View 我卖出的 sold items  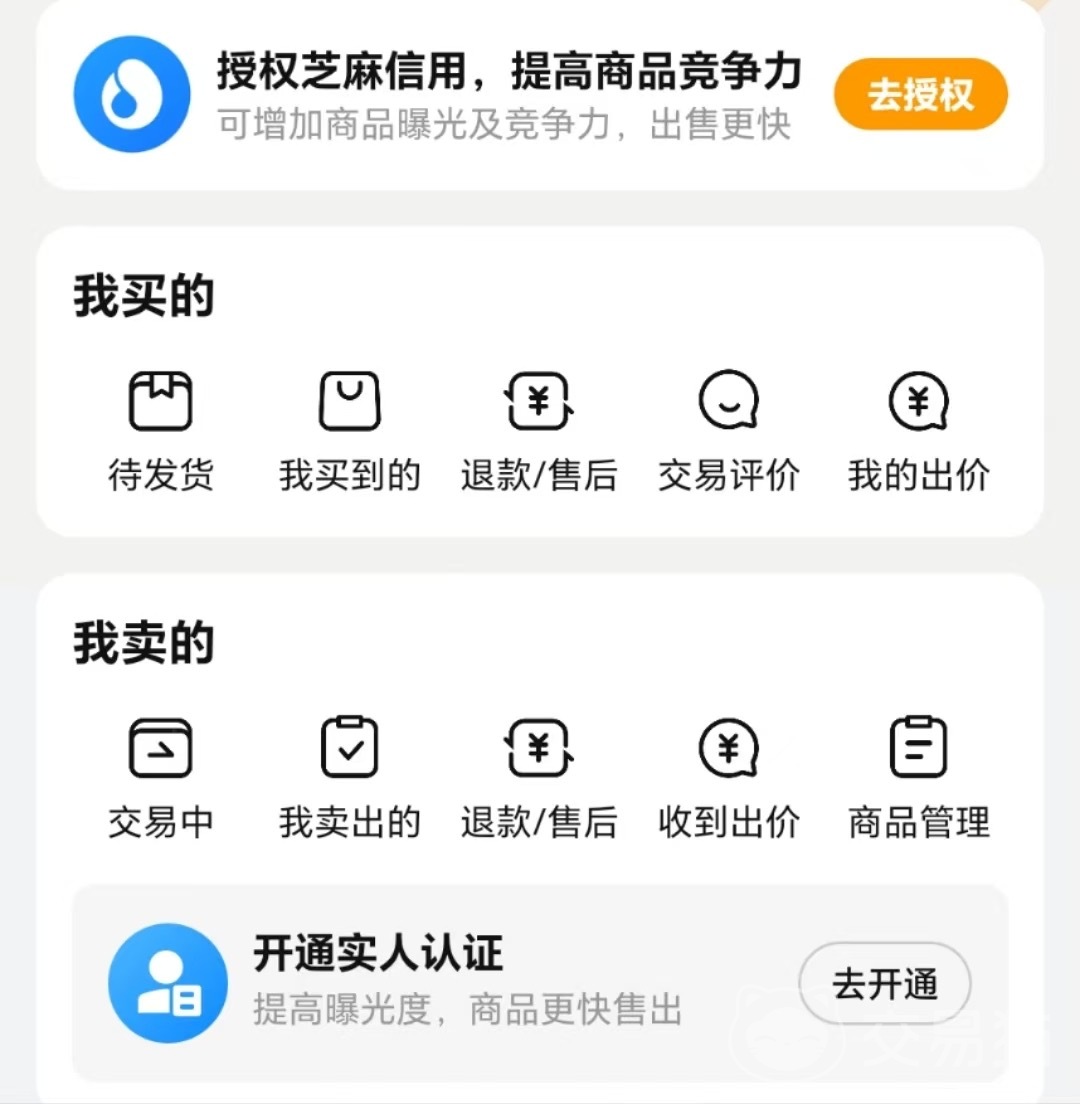tap(349, 775)
